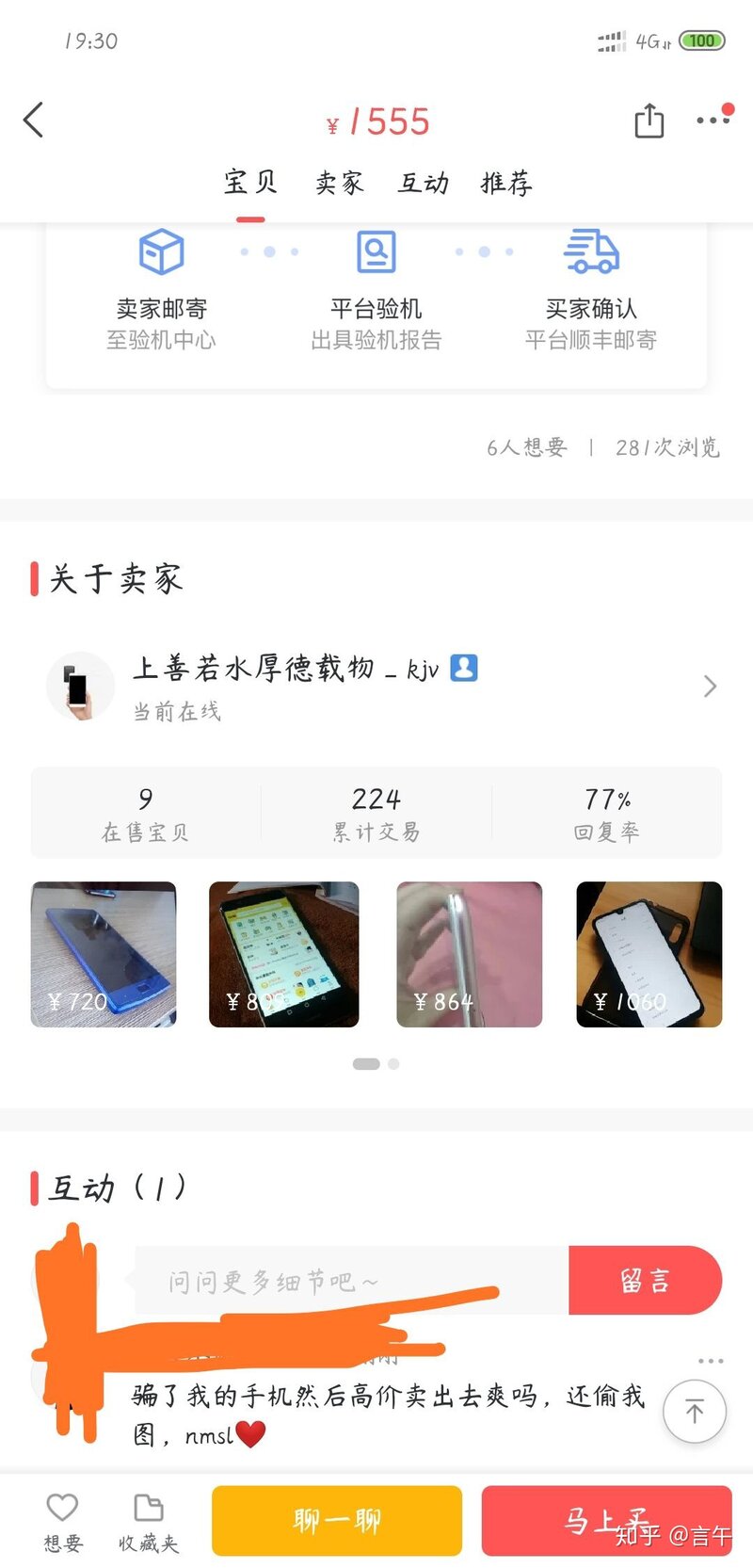Image resolution: width=753 pixels, height=1568 pixels.
Task: Share this listing
Action: [x=649, y=121]
